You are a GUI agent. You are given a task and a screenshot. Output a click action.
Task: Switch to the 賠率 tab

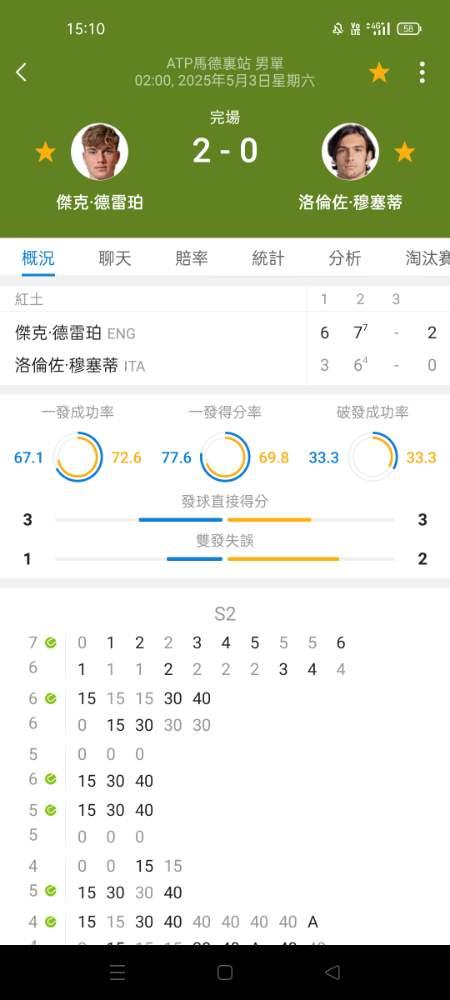(191, 258)
